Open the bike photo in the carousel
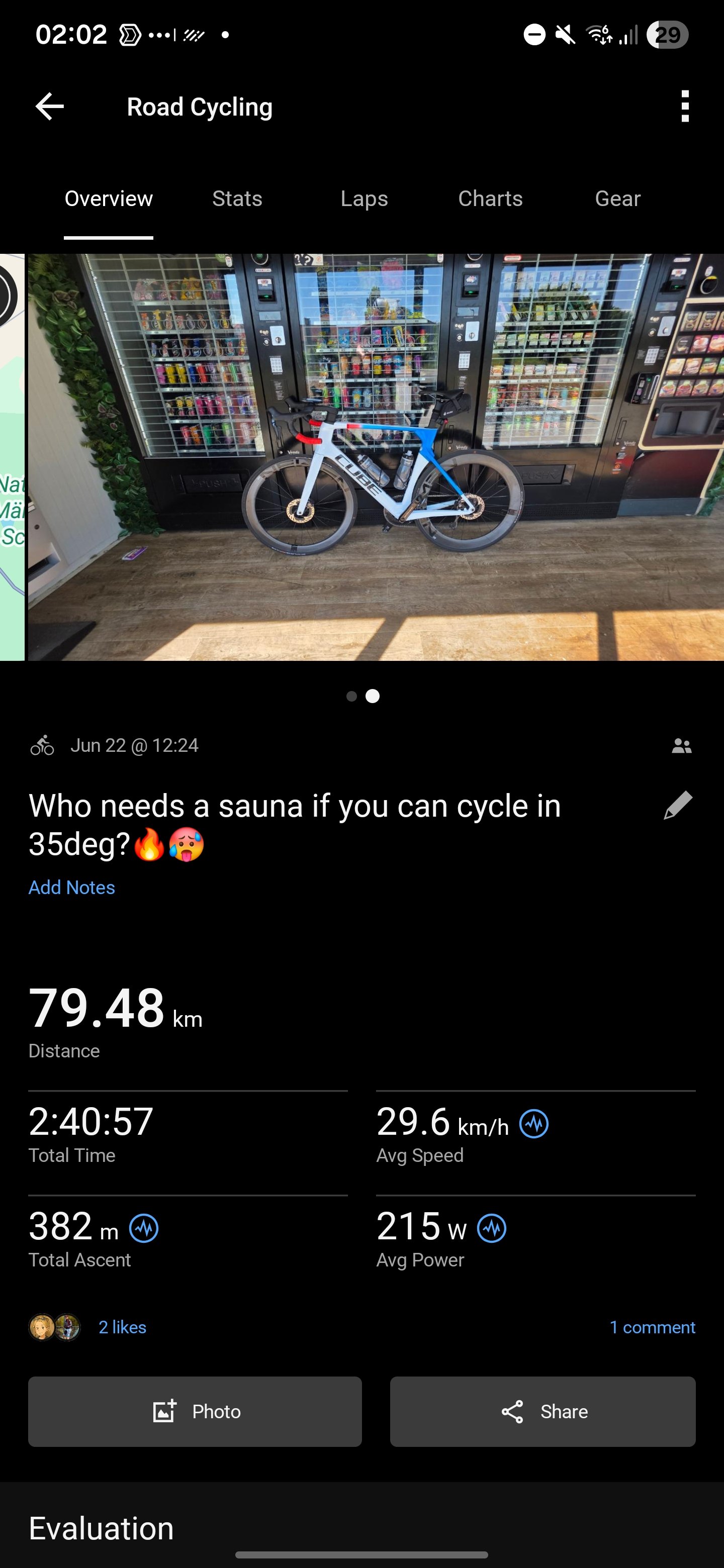This screenshot has height=1568, width=724. click(x=376, y=457)
